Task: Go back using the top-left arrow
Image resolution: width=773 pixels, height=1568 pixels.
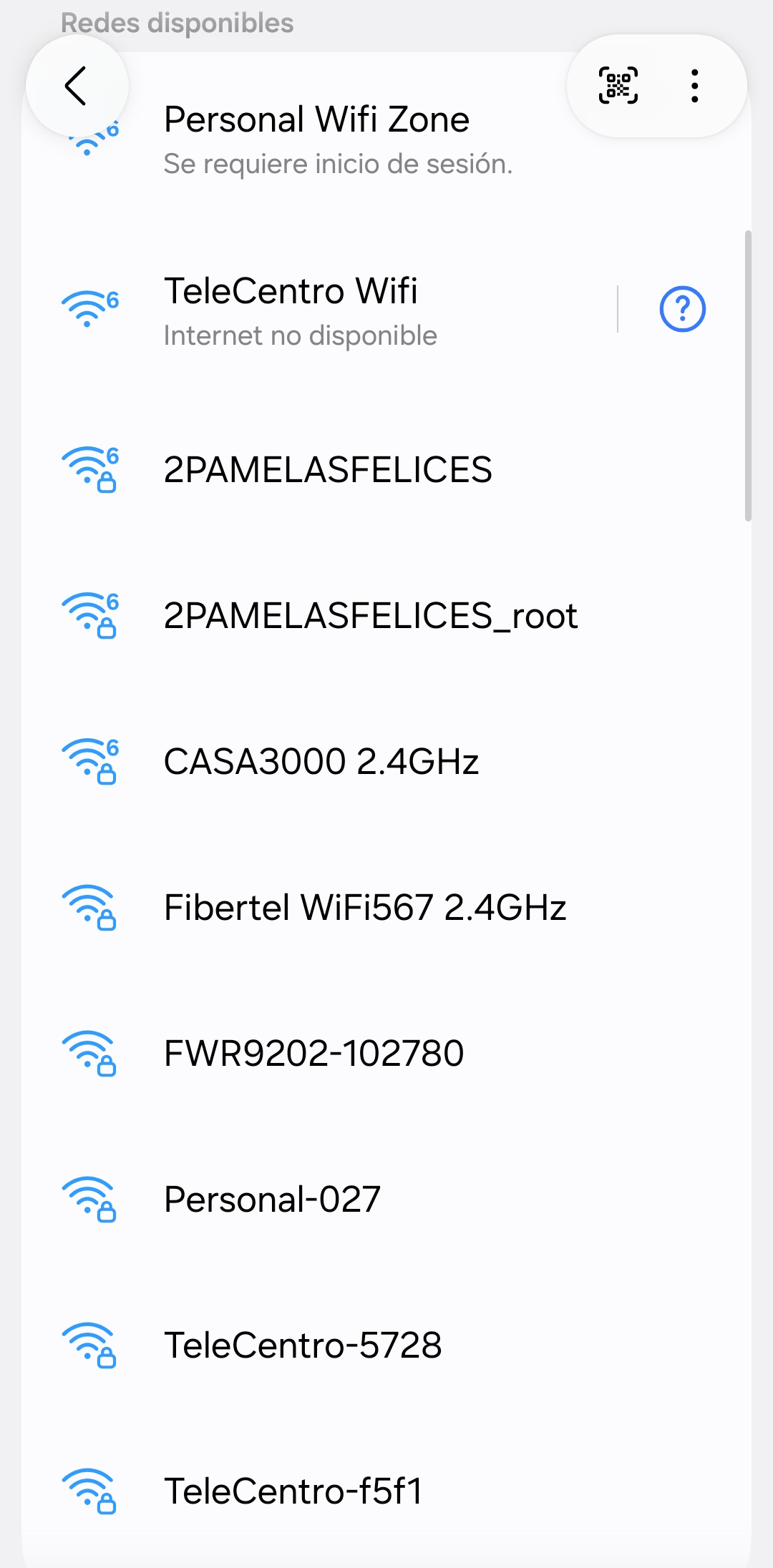Action: [x=77, y=86]
